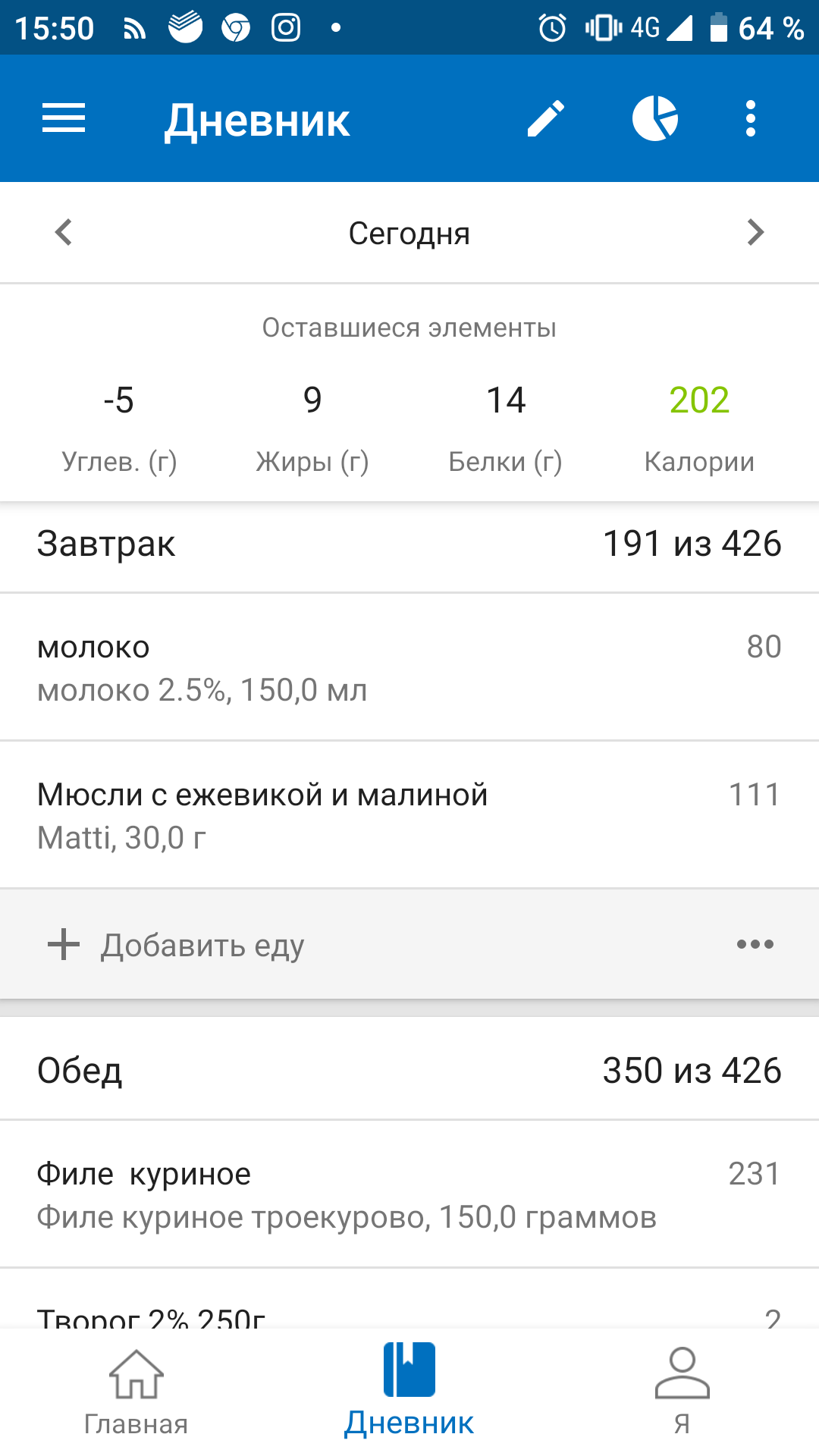Open the Мюсли с ежевикой и малиной entry
This screenshot has height=1456, width=819.
click(409, 815)
